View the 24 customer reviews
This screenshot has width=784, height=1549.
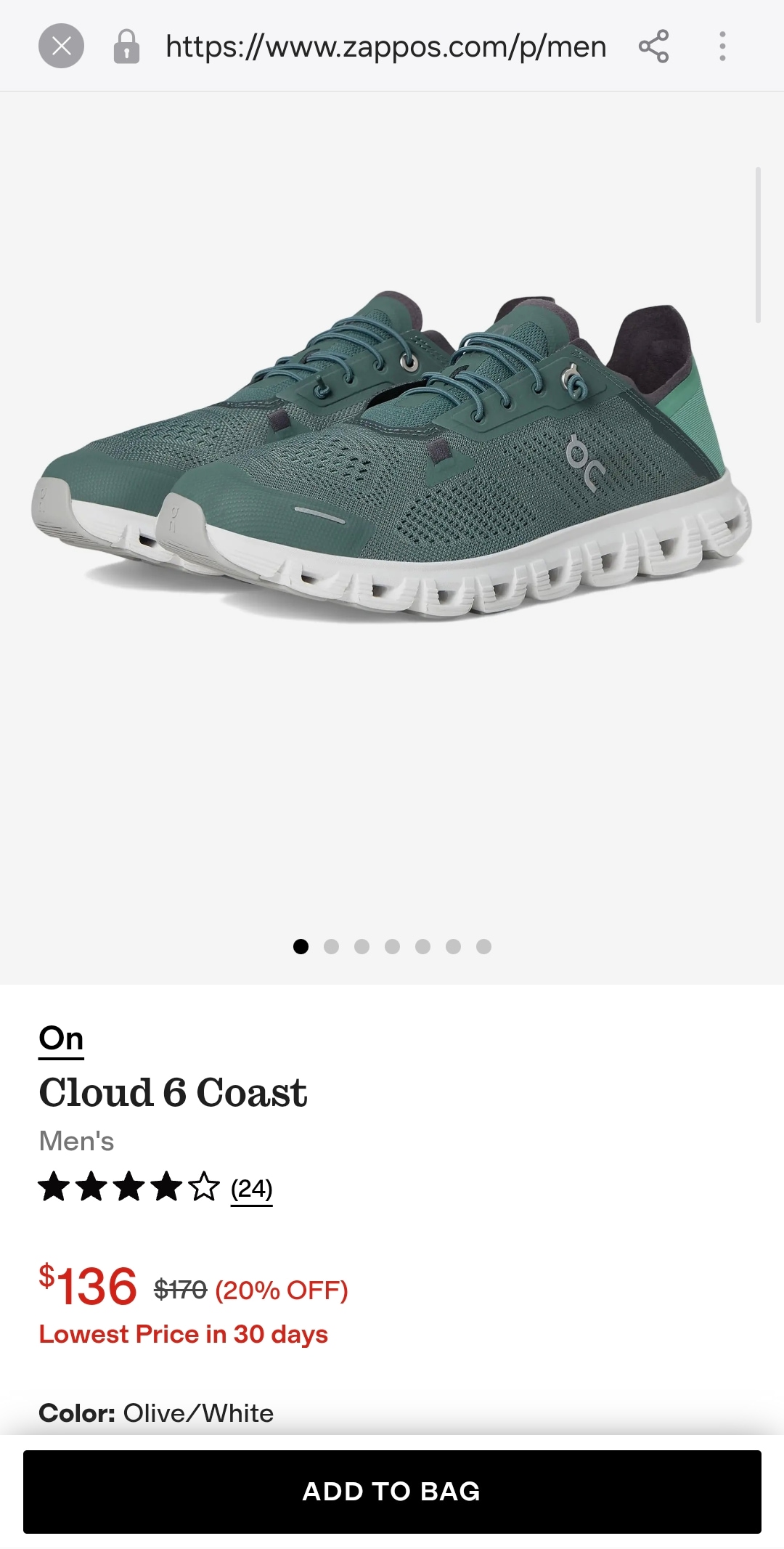pos(251,1189)
